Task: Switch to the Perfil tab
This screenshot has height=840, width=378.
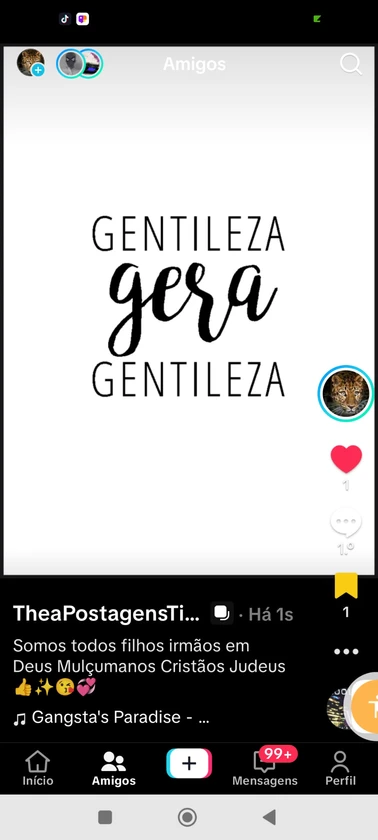Action: [340, 768]
